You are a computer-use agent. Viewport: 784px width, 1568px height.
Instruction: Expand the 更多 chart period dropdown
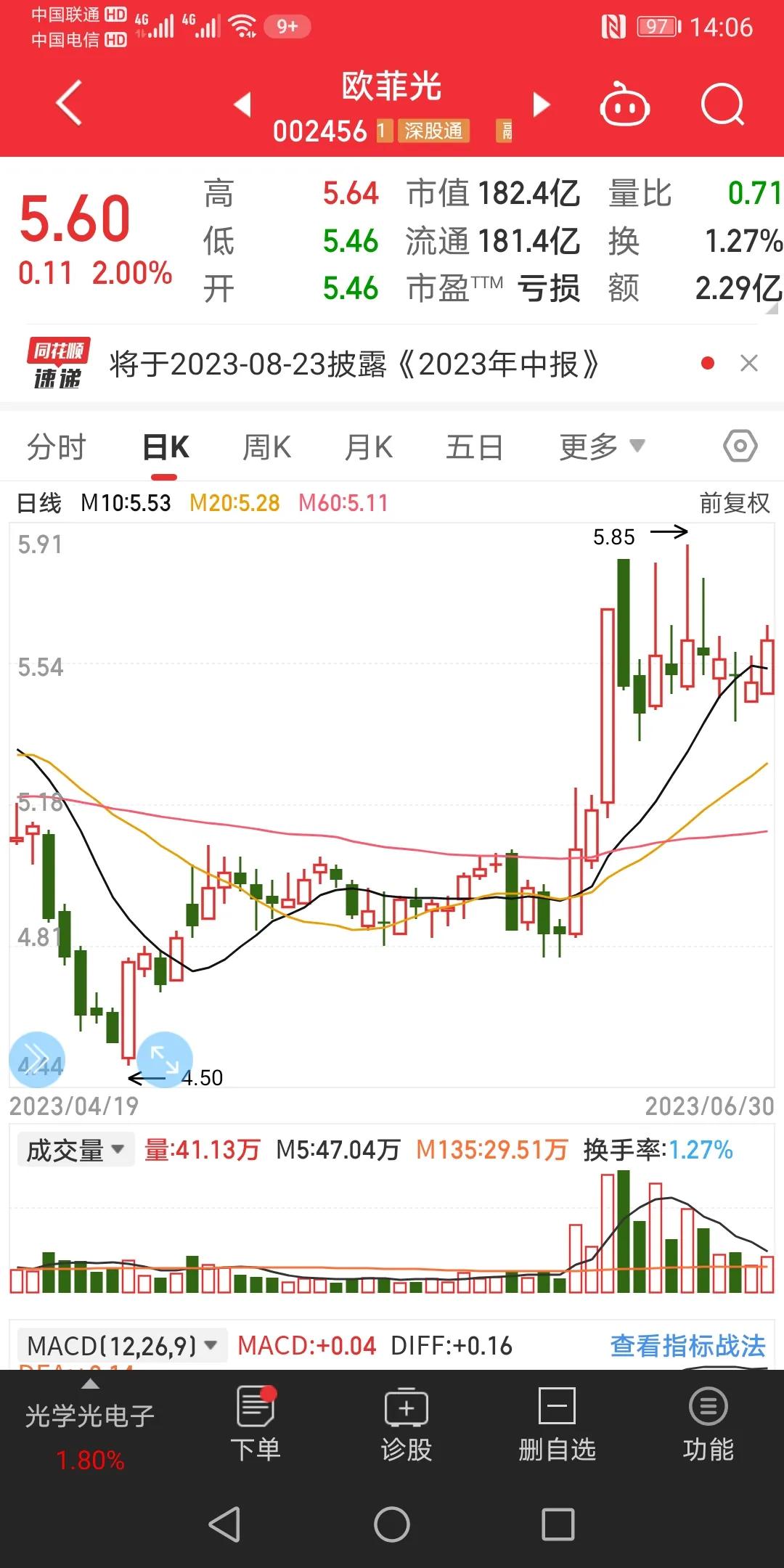[602, 446]
